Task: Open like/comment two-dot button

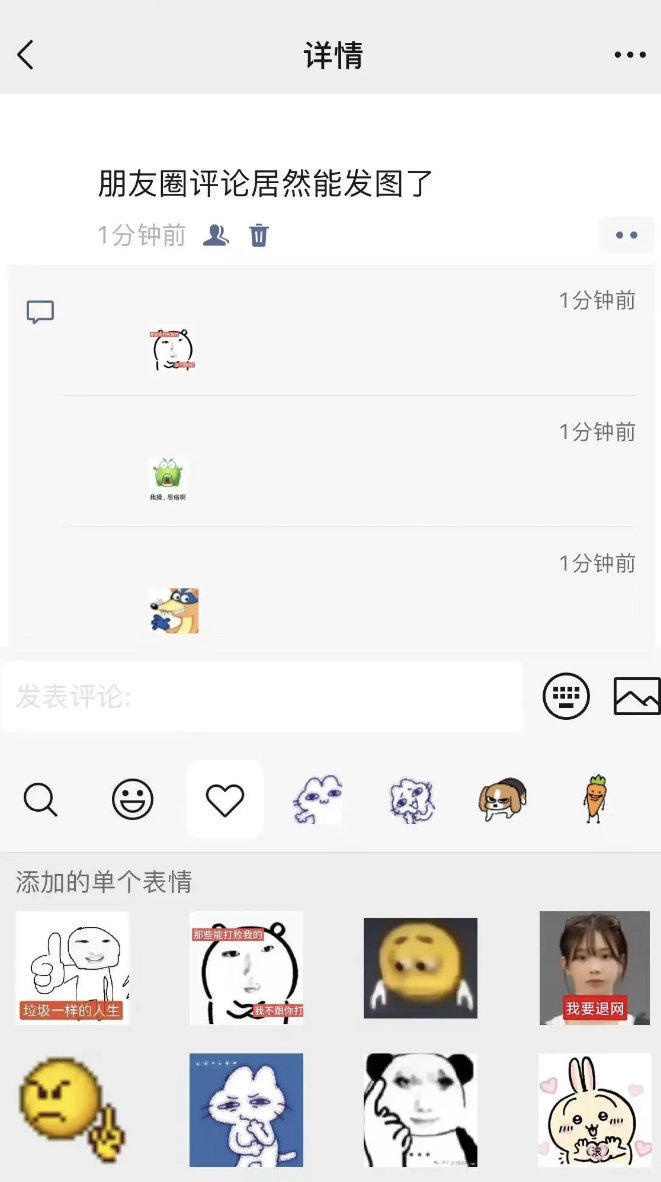Action: 626,236
